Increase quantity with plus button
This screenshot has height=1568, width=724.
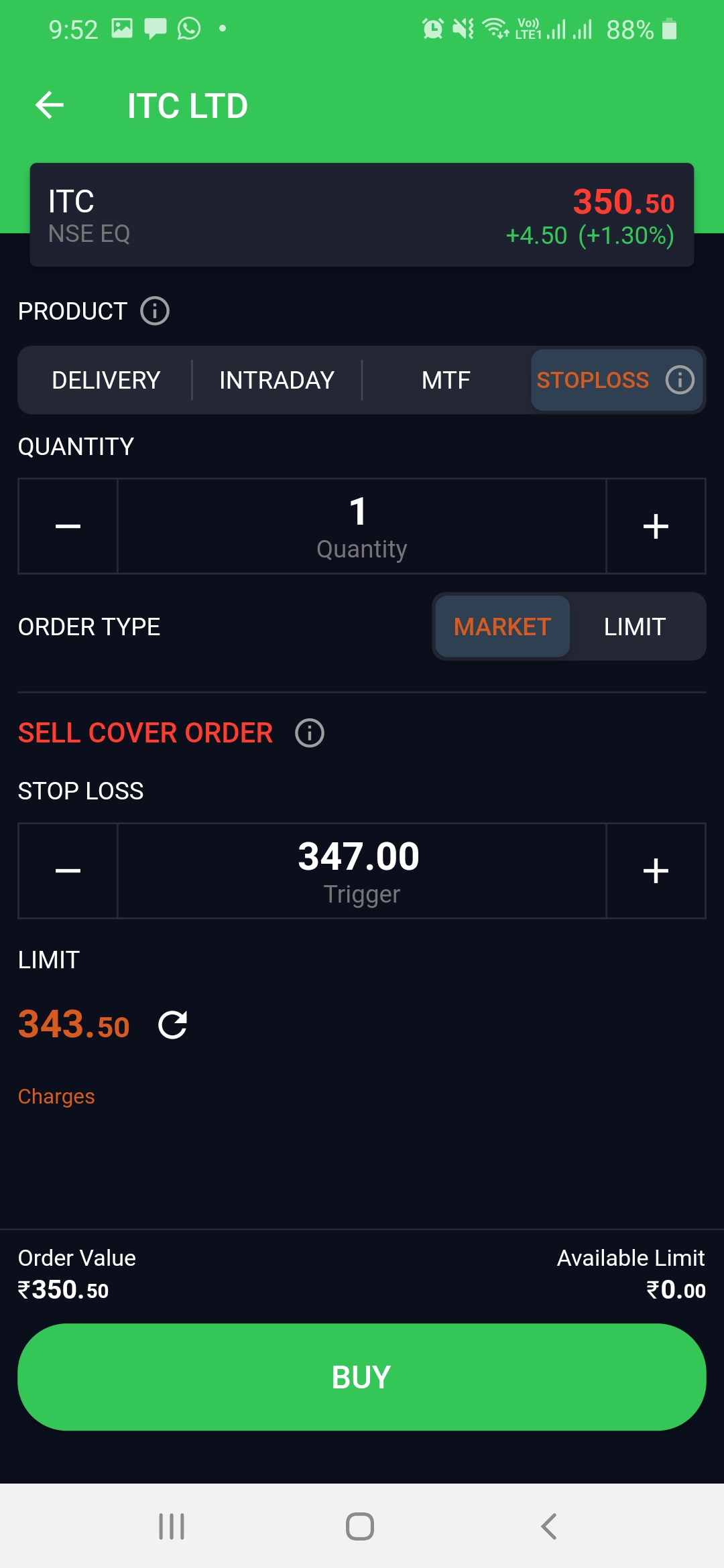[x=656, y=526]
